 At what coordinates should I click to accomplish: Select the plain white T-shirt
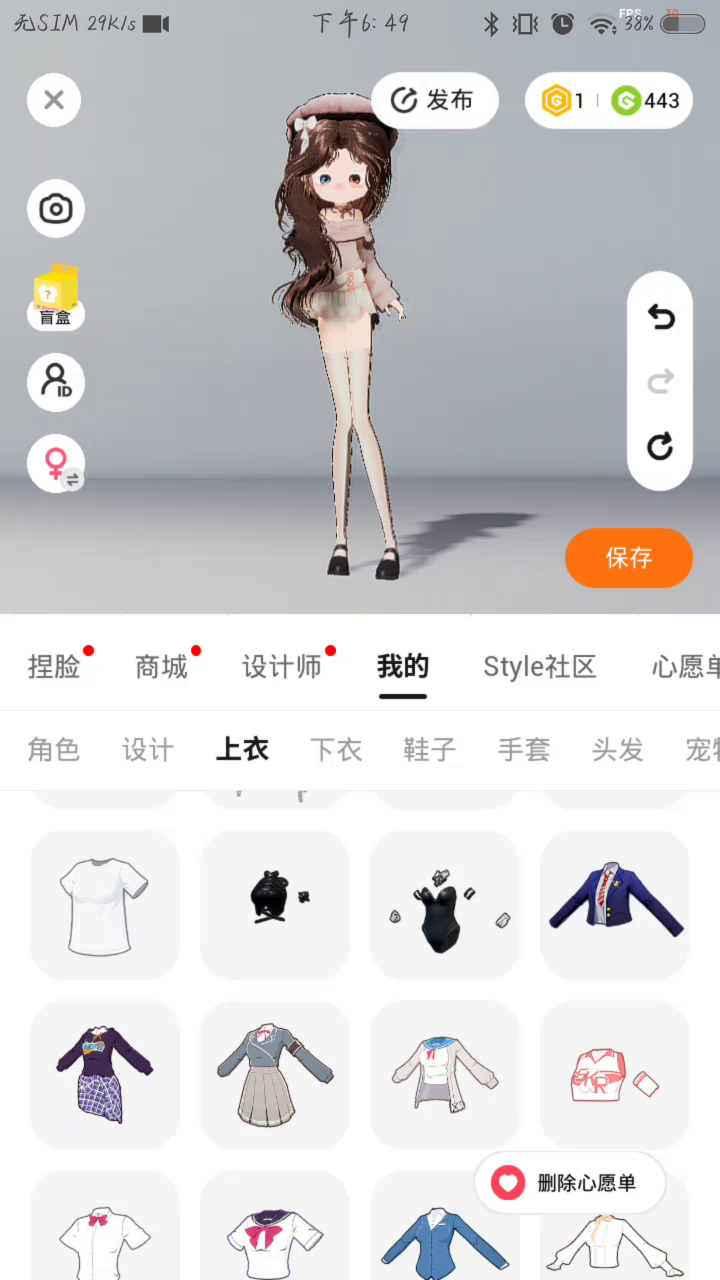(x=105, y=905)
